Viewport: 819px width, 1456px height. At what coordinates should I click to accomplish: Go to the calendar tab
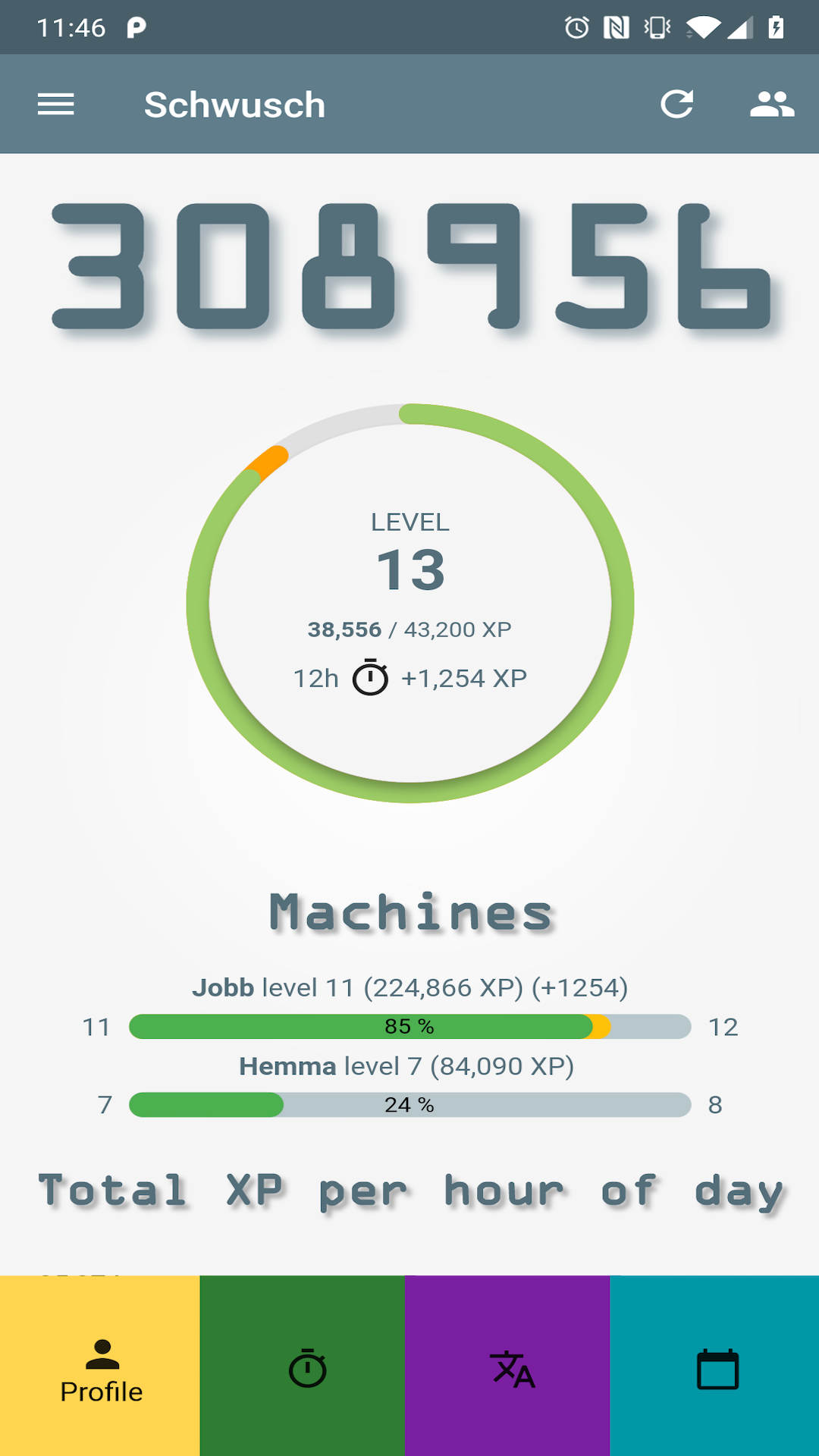coord(717,1369)
